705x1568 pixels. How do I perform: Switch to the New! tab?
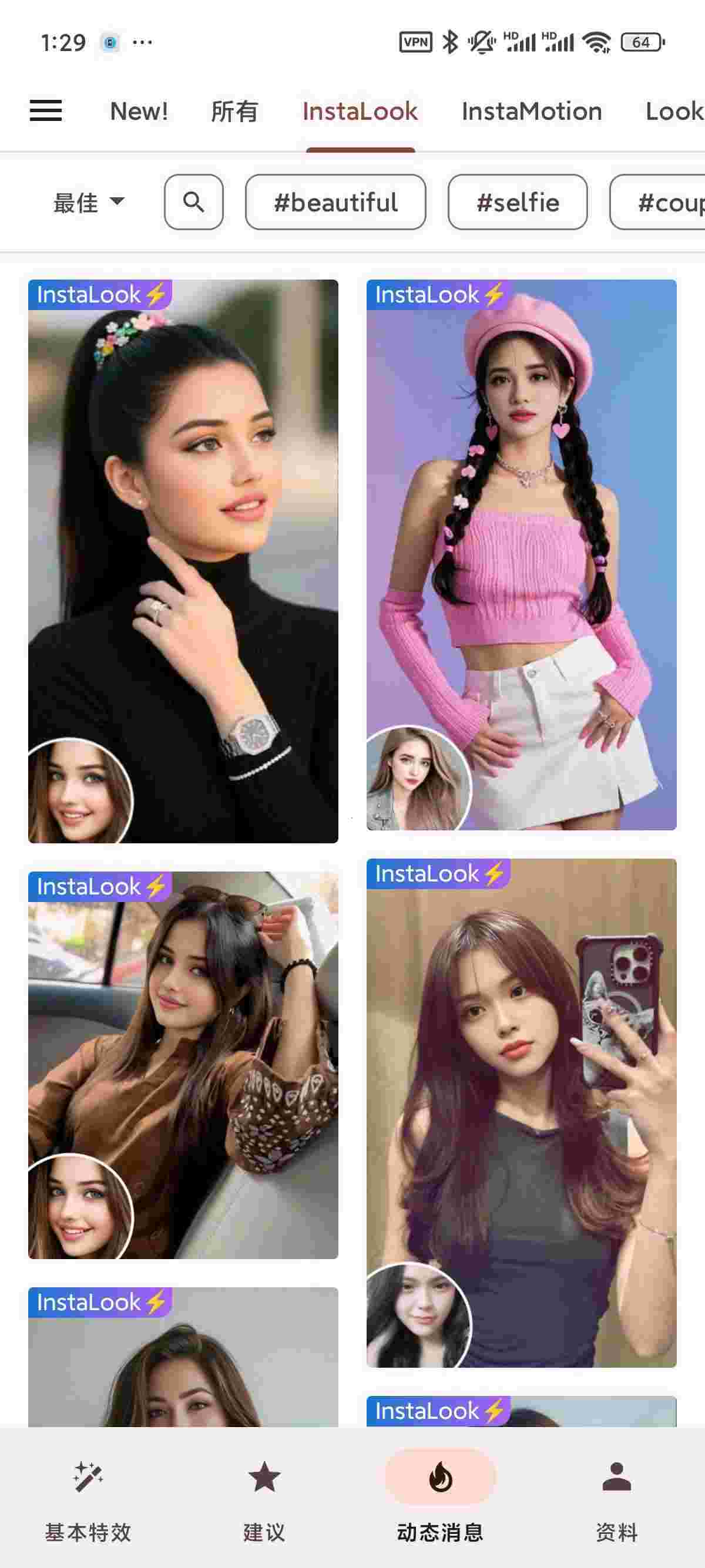[139, 112]
